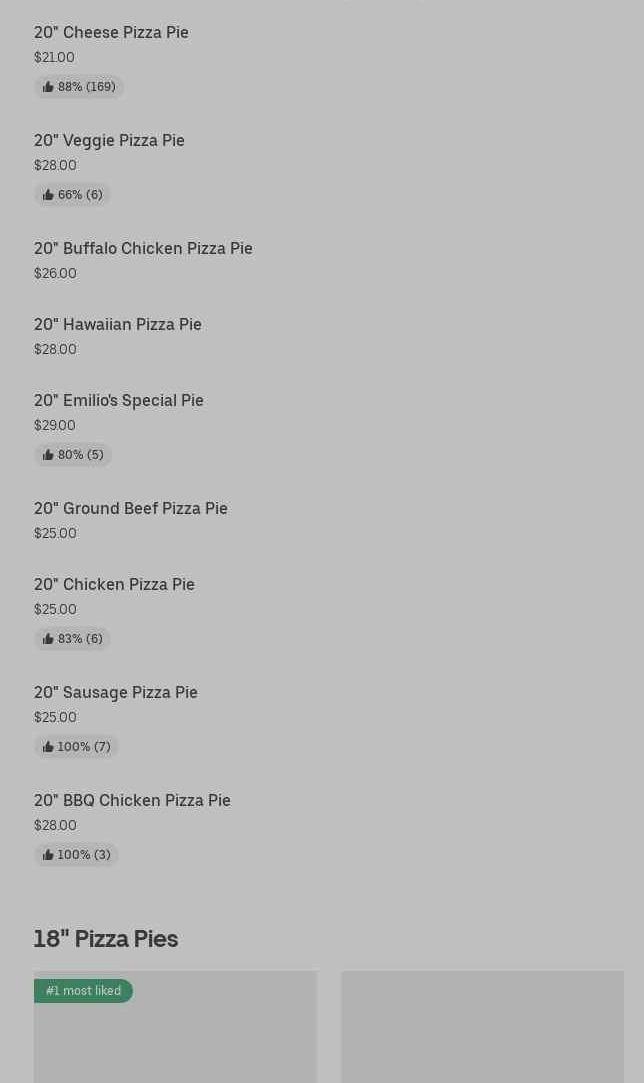
Task: Tap the 20" Chicken Pizza Pie item
Action: coord(114,585)
